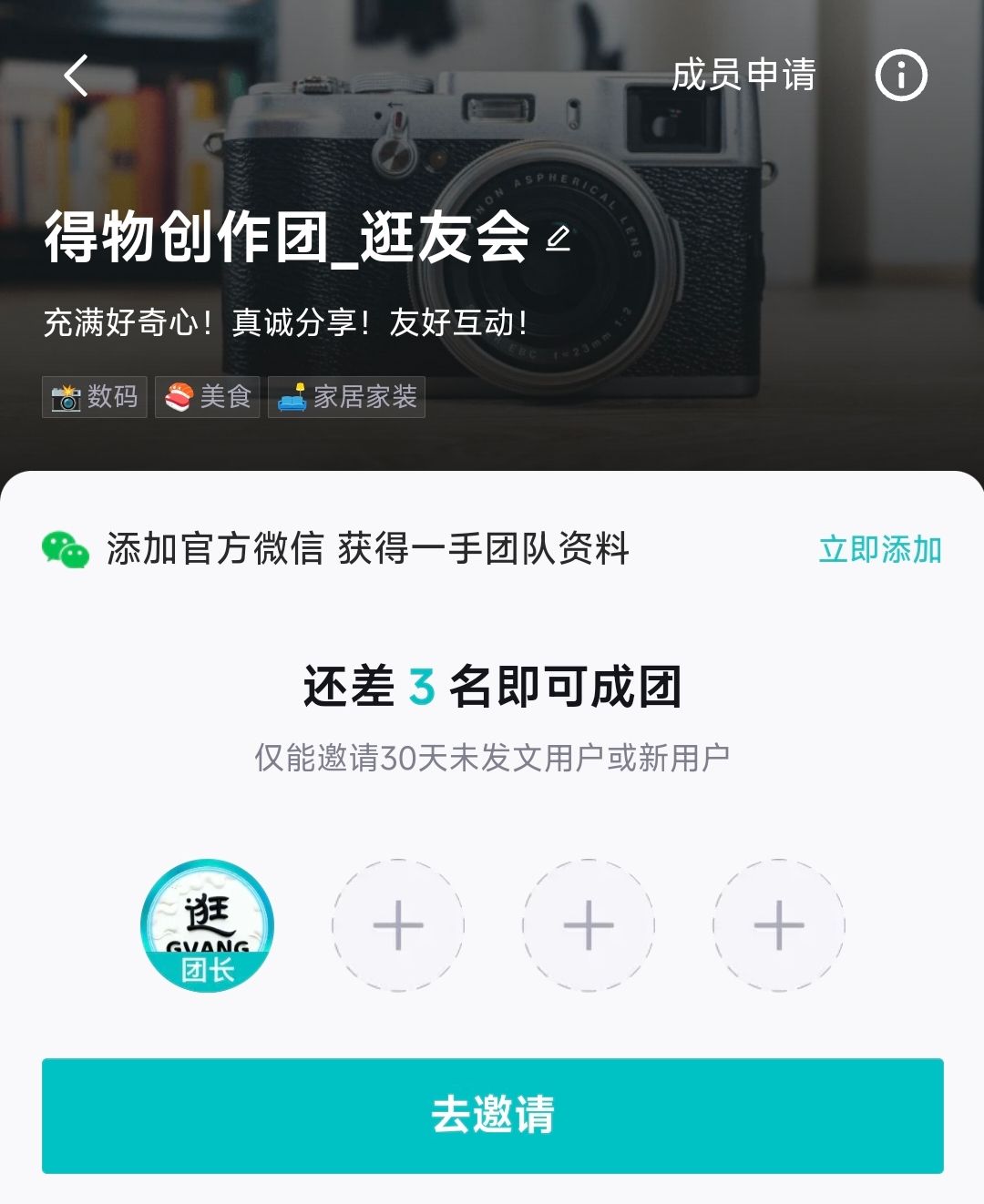
Task: Tap 立即添加 to add official WeChat
Action: click(x=879, y=549)
